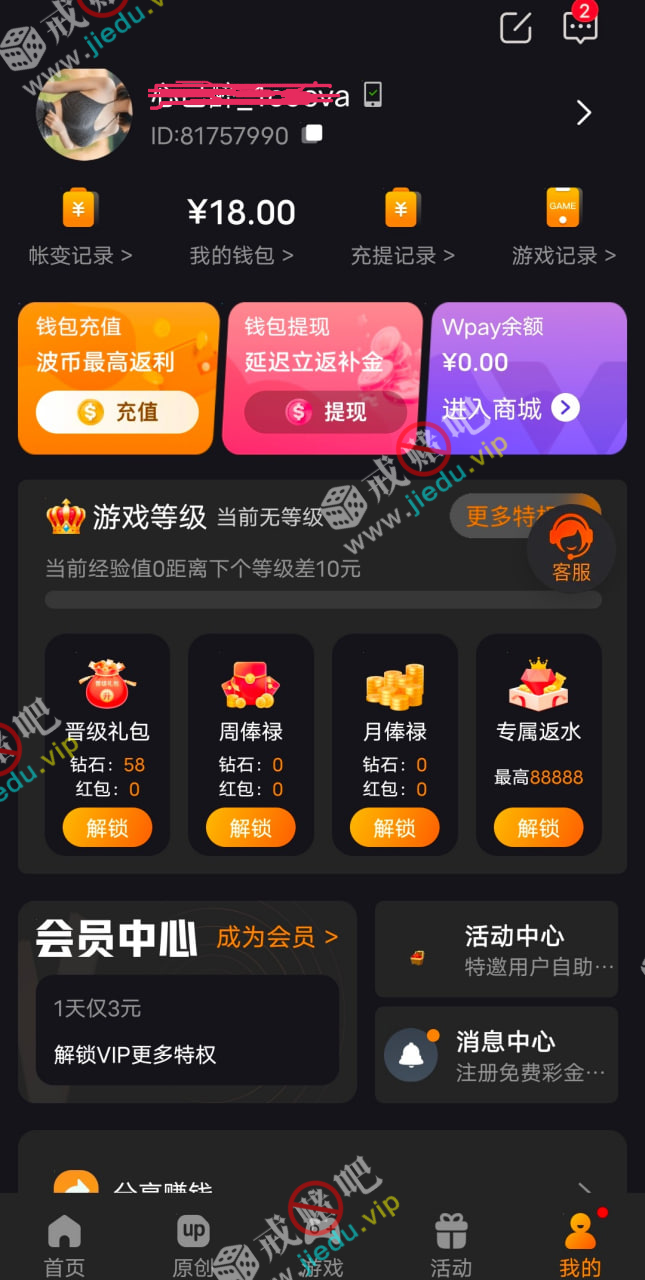645x1280 pixels.
Task: Enter the Wpay 进入商城 store
Action: 510,408
